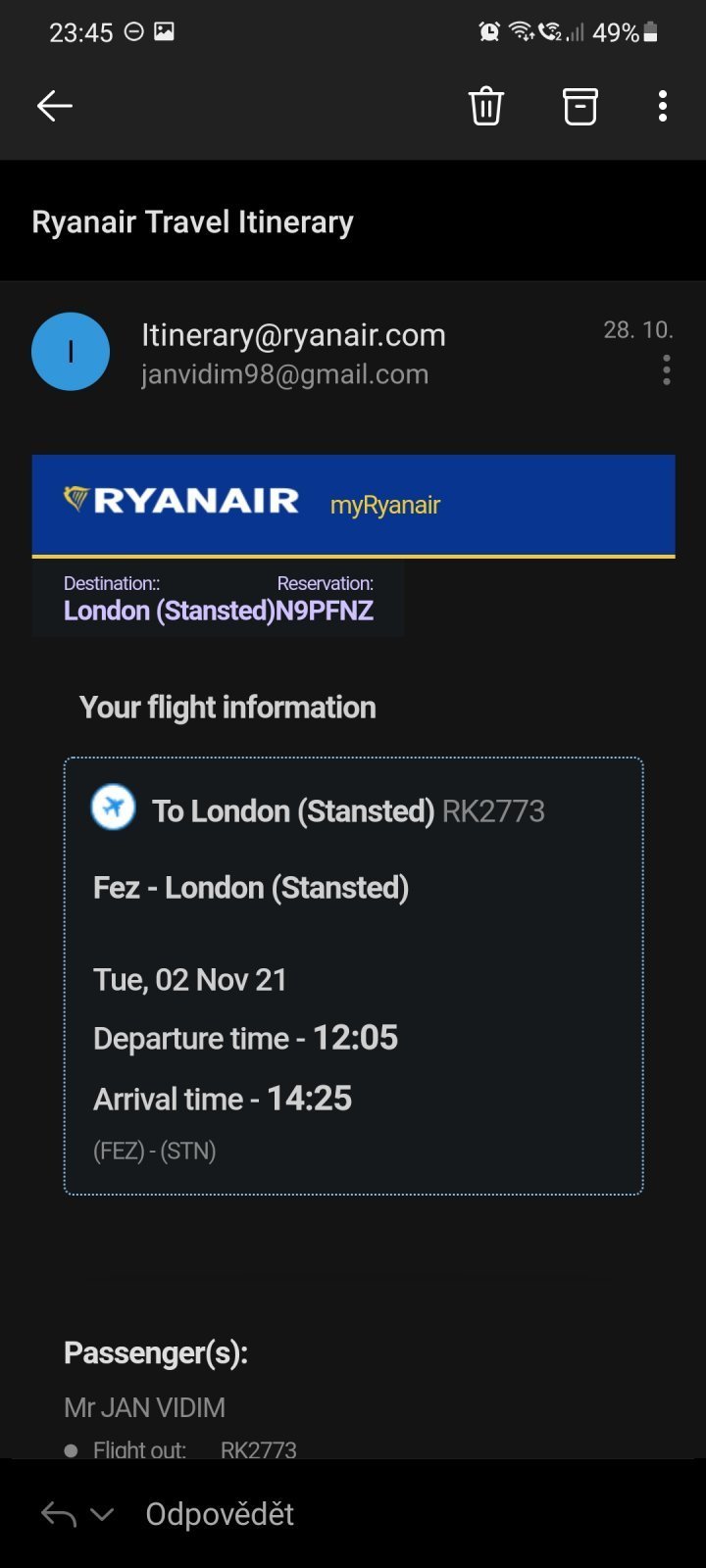Open reservation link N9PFNZ
Viewport: 706px width, 1568px height.
(325, 611)
